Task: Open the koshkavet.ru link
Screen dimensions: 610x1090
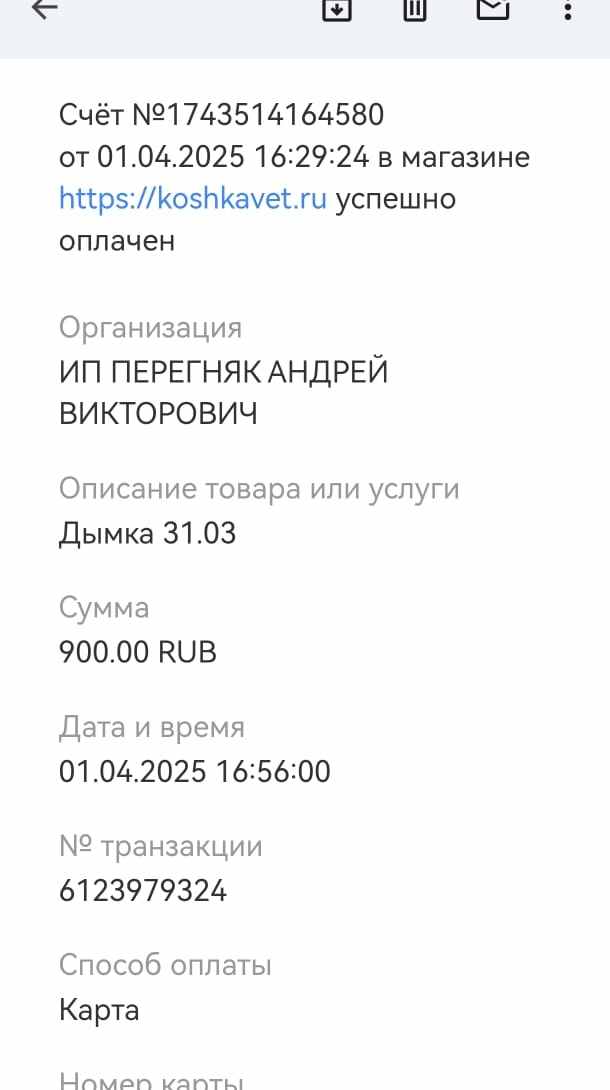Action: [x=193, y=199]
